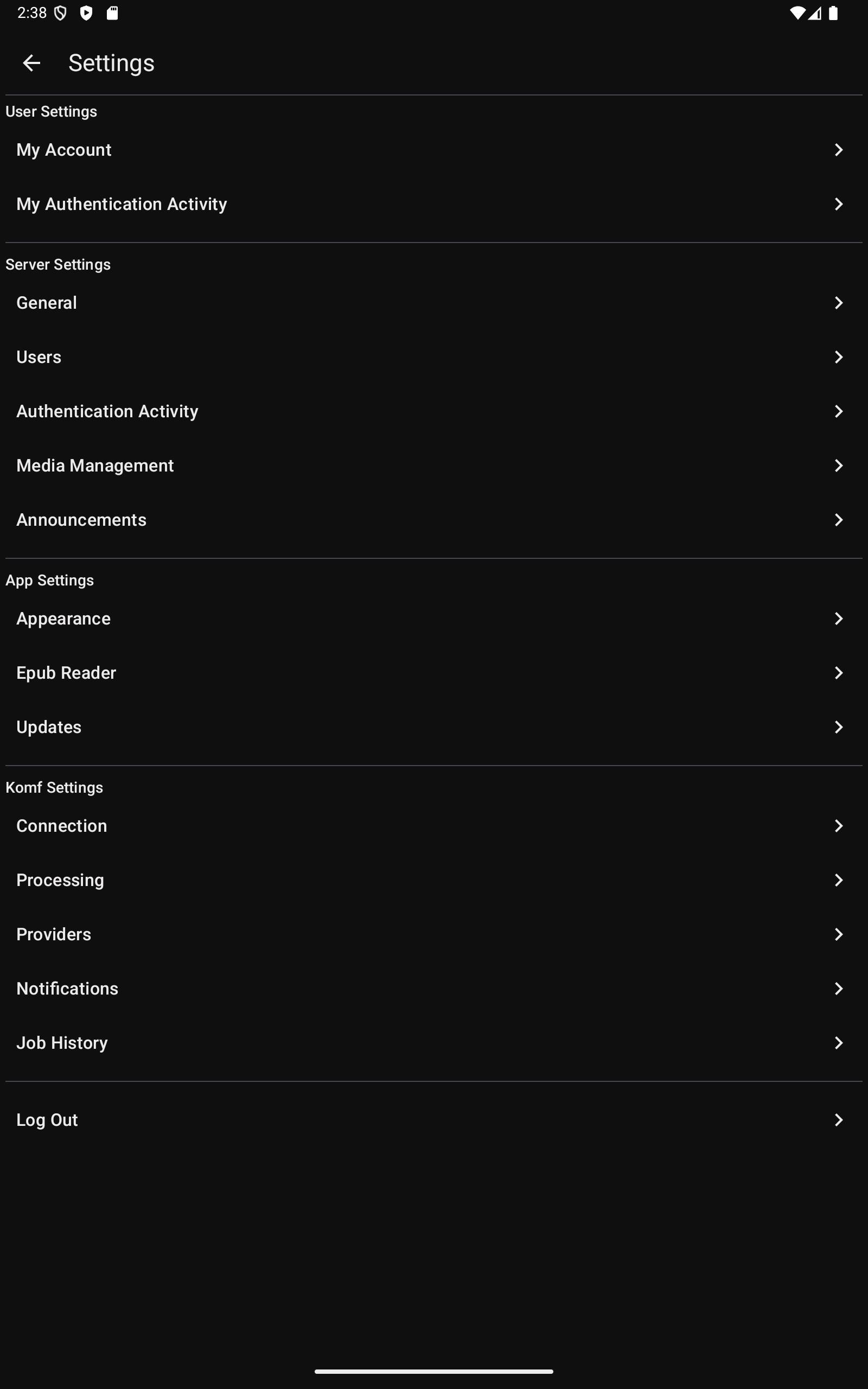Open My Account settings
The image size is (868, 1389).
[x=434, y=150]
